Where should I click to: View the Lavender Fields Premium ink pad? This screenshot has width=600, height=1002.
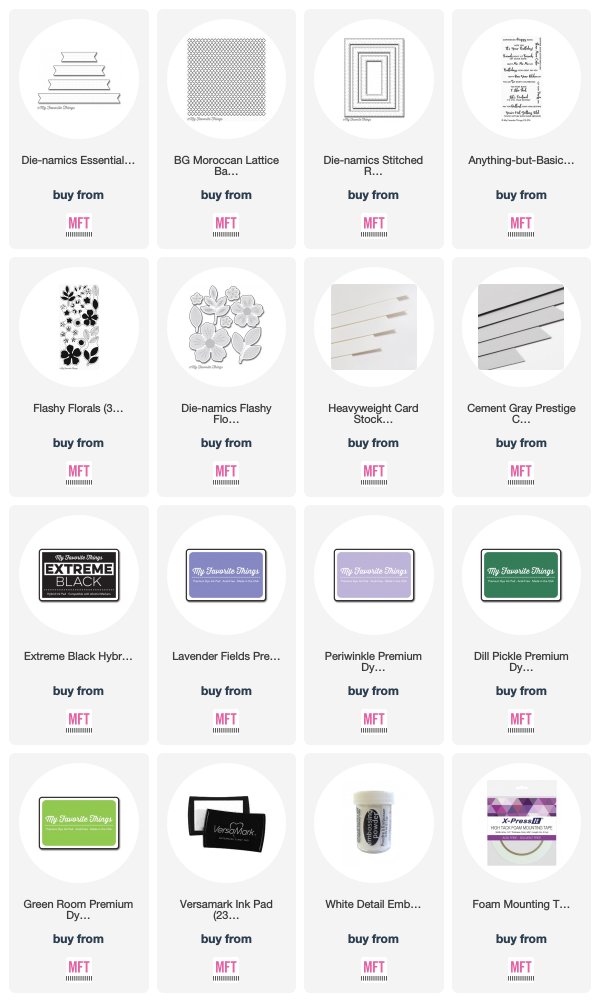pyautogui.click(x=226, y=625)
